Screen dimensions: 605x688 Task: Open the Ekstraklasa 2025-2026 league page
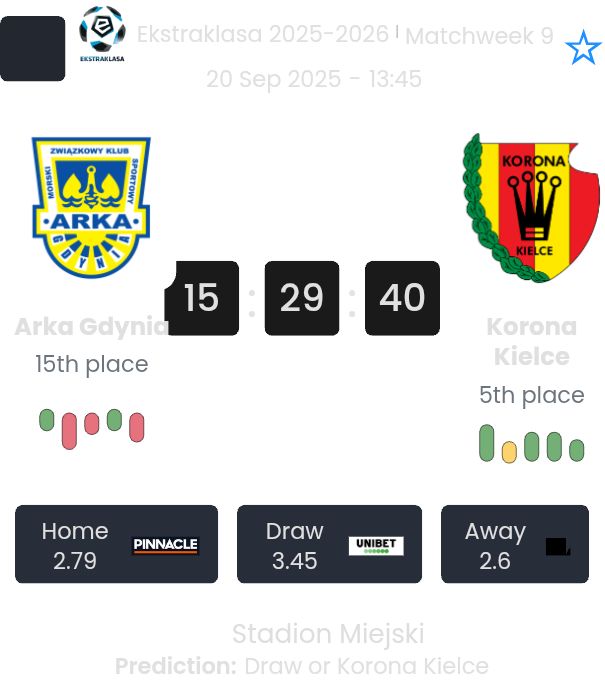pos(262,35)
